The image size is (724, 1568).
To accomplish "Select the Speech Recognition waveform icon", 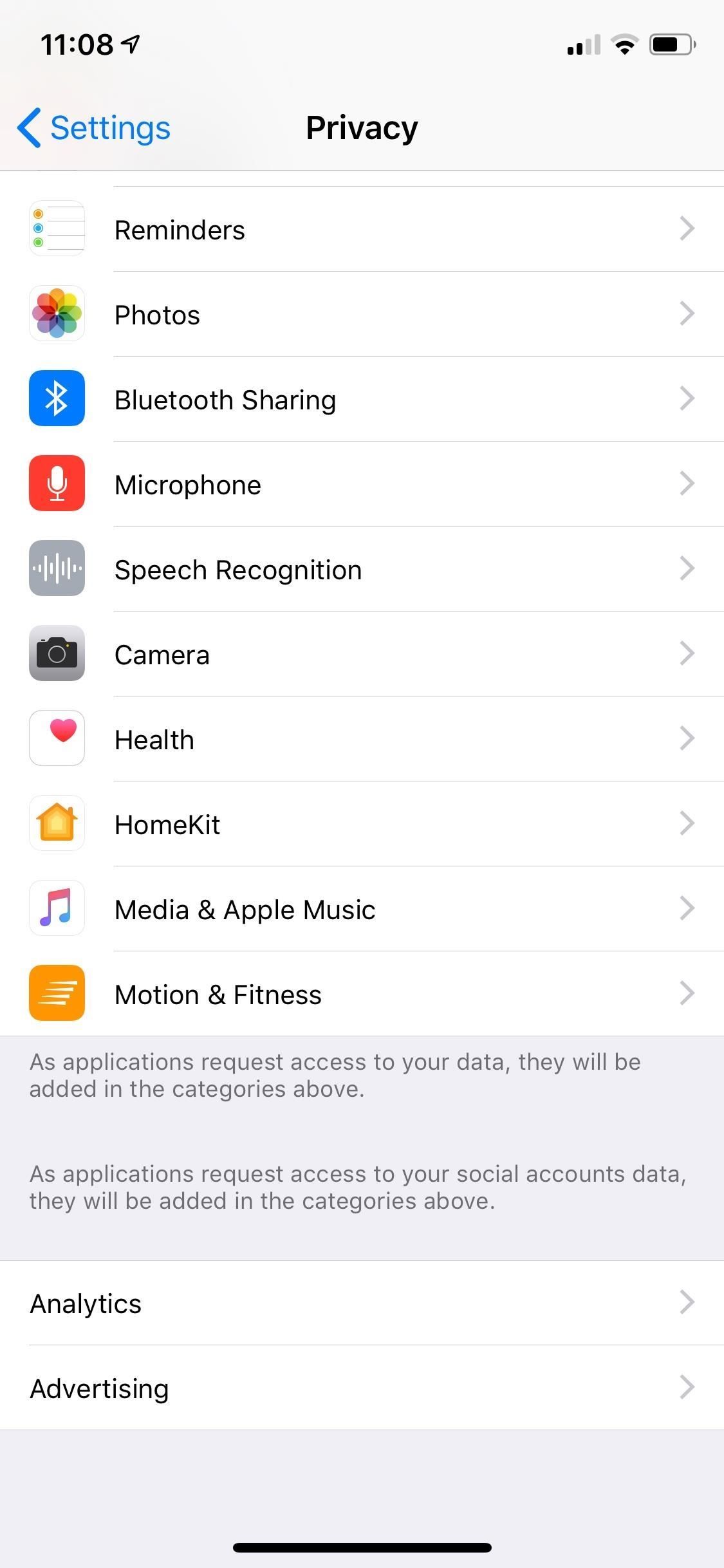I will (57, 569).
